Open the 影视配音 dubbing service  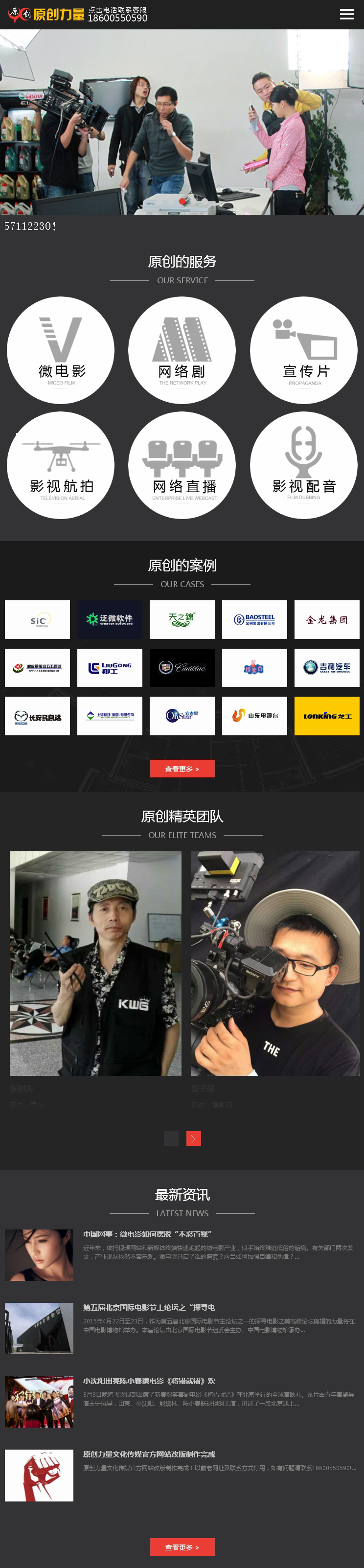coord(303,465)
